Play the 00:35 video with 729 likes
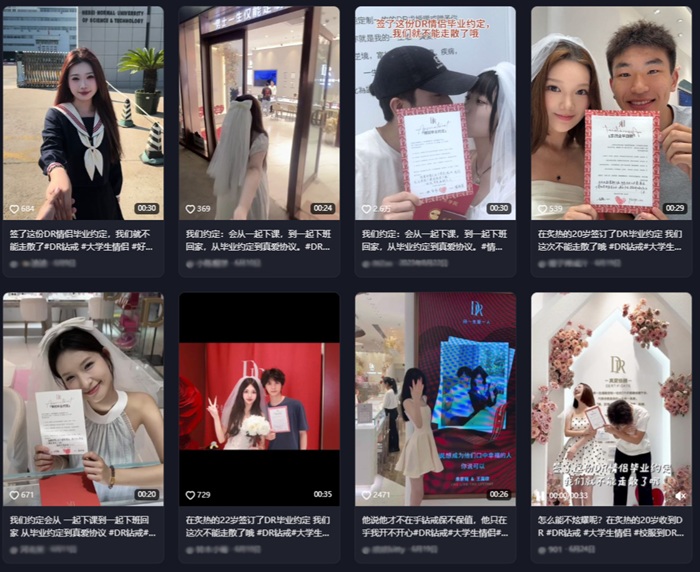 coord(259,395)
